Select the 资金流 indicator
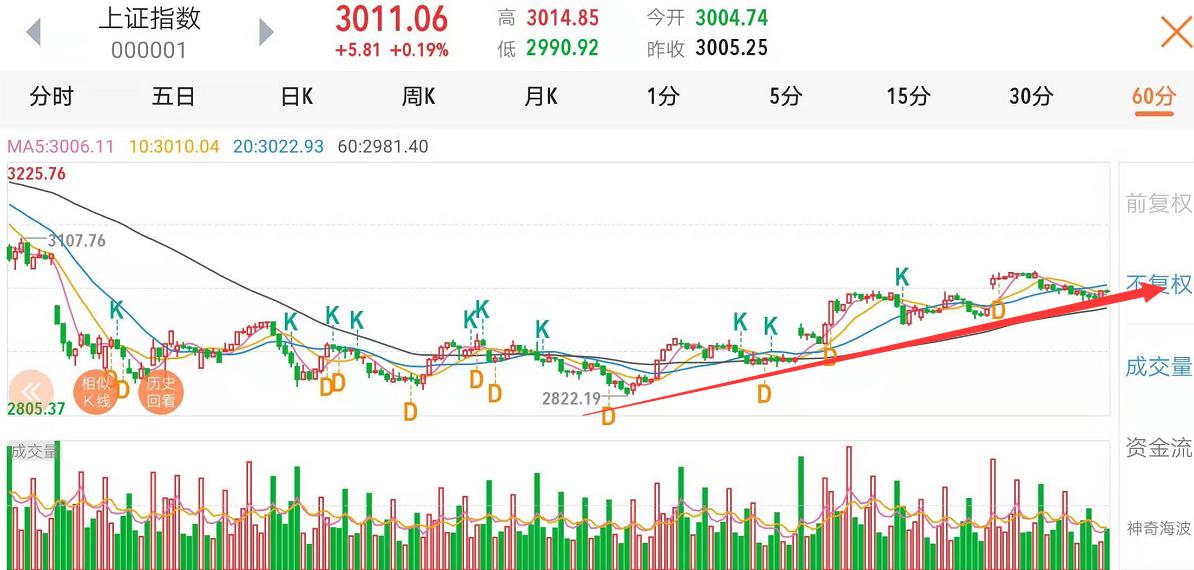The width and height of the screenshot is (1194, 570). 1158,448
